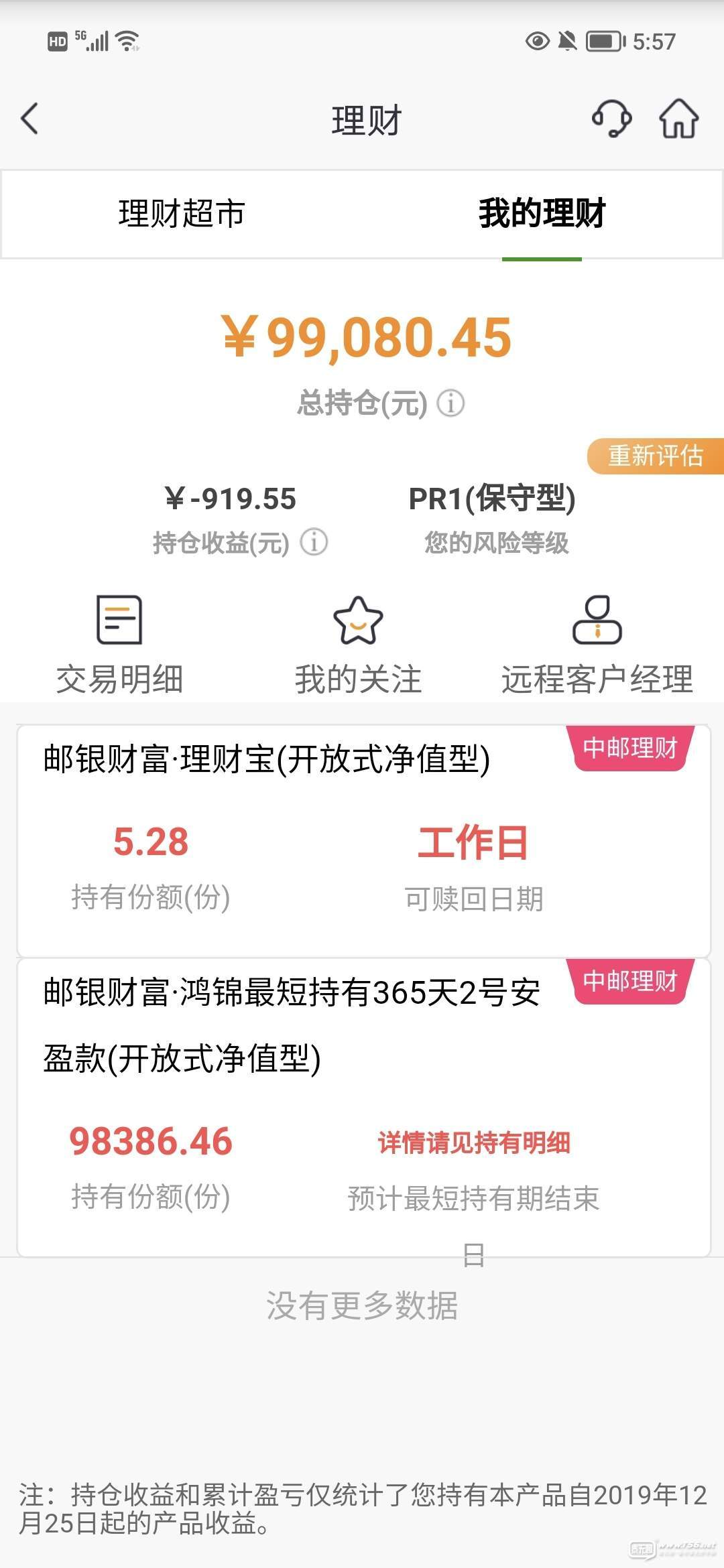
Task: Tap the info icon beside 总持仓(元)
Action: pos(450,403)
